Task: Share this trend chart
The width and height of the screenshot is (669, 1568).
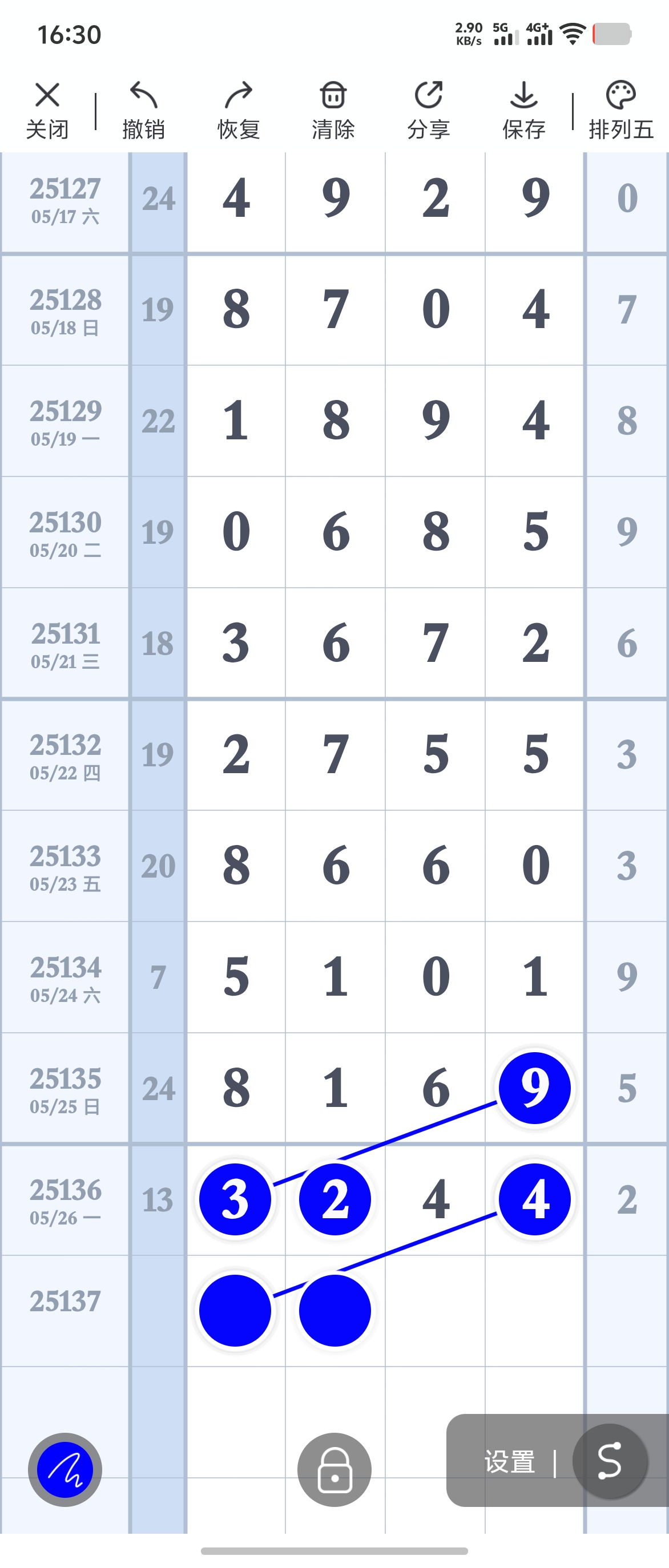Action: 429,110
